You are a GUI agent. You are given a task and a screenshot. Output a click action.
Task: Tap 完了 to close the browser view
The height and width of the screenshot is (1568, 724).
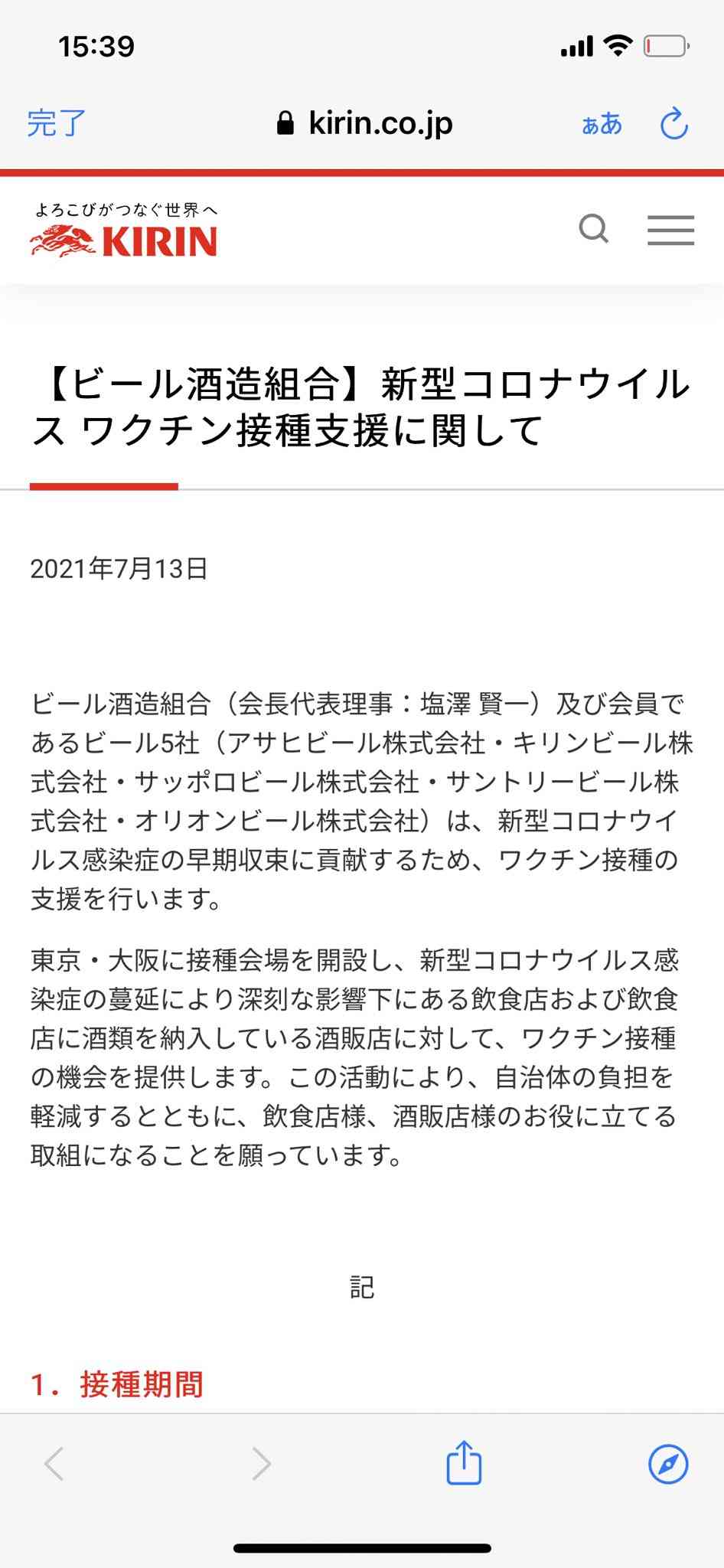click(x=57, y=123)
